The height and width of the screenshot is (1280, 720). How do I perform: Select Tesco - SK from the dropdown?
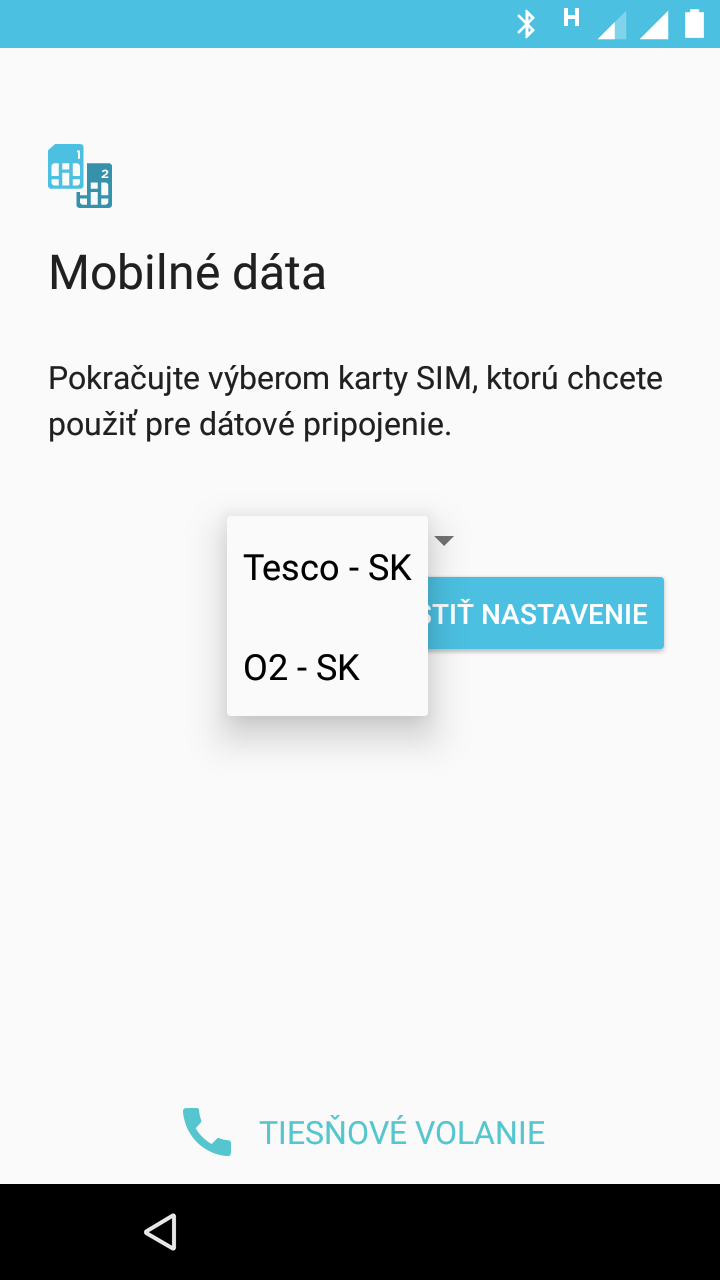(x=327, y=567)
